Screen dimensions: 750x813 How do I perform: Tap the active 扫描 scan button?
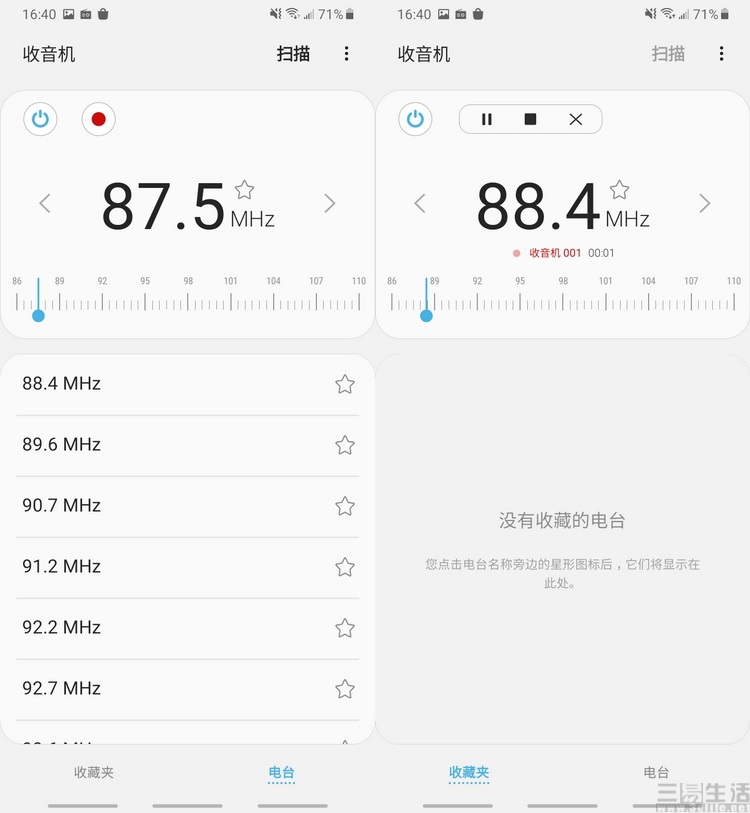[x=293, y=54]
